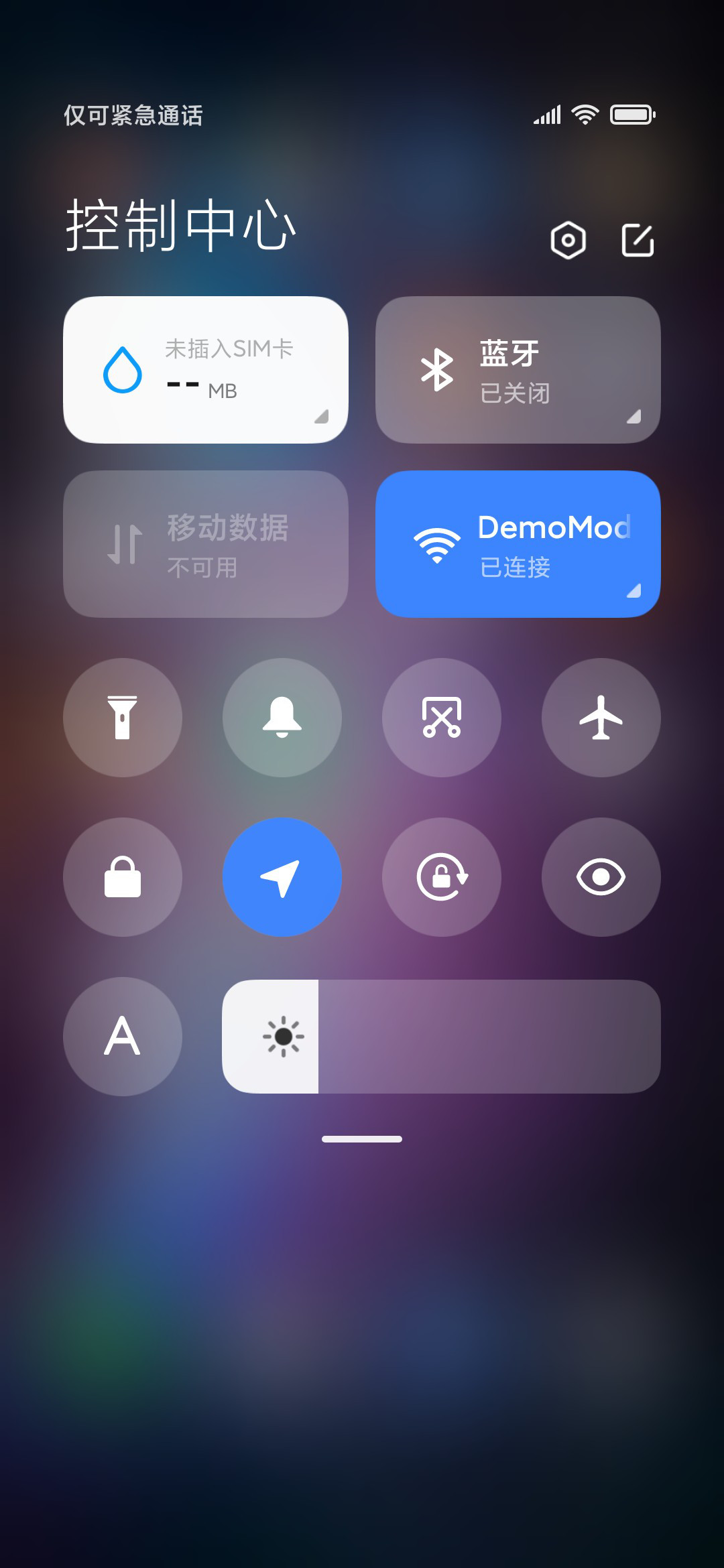Viewport: 724px width, 1568px height.
Task: Tap the brightness slider bar
Action: [x=442, y=1037]
